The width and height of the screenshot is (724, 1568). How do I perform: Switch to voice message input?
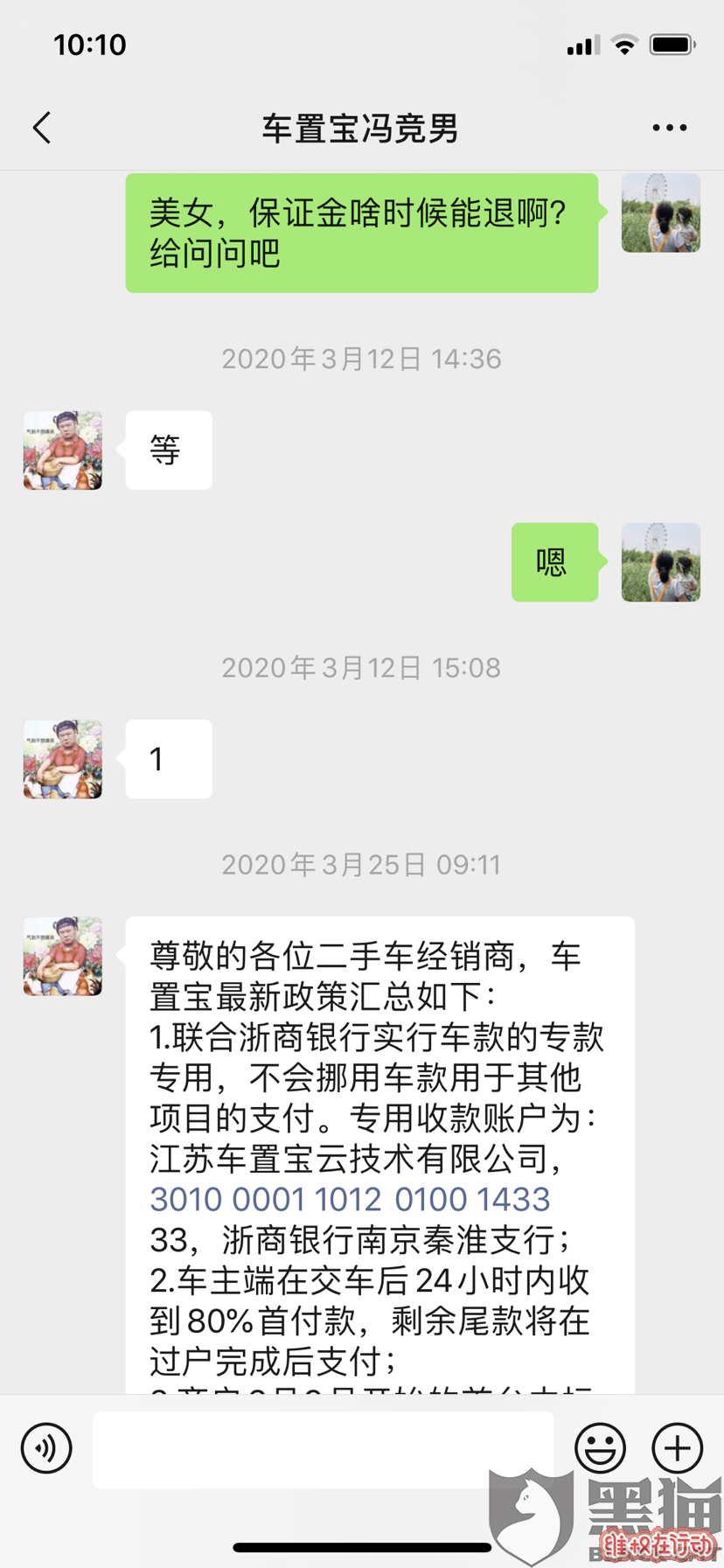46,1447
